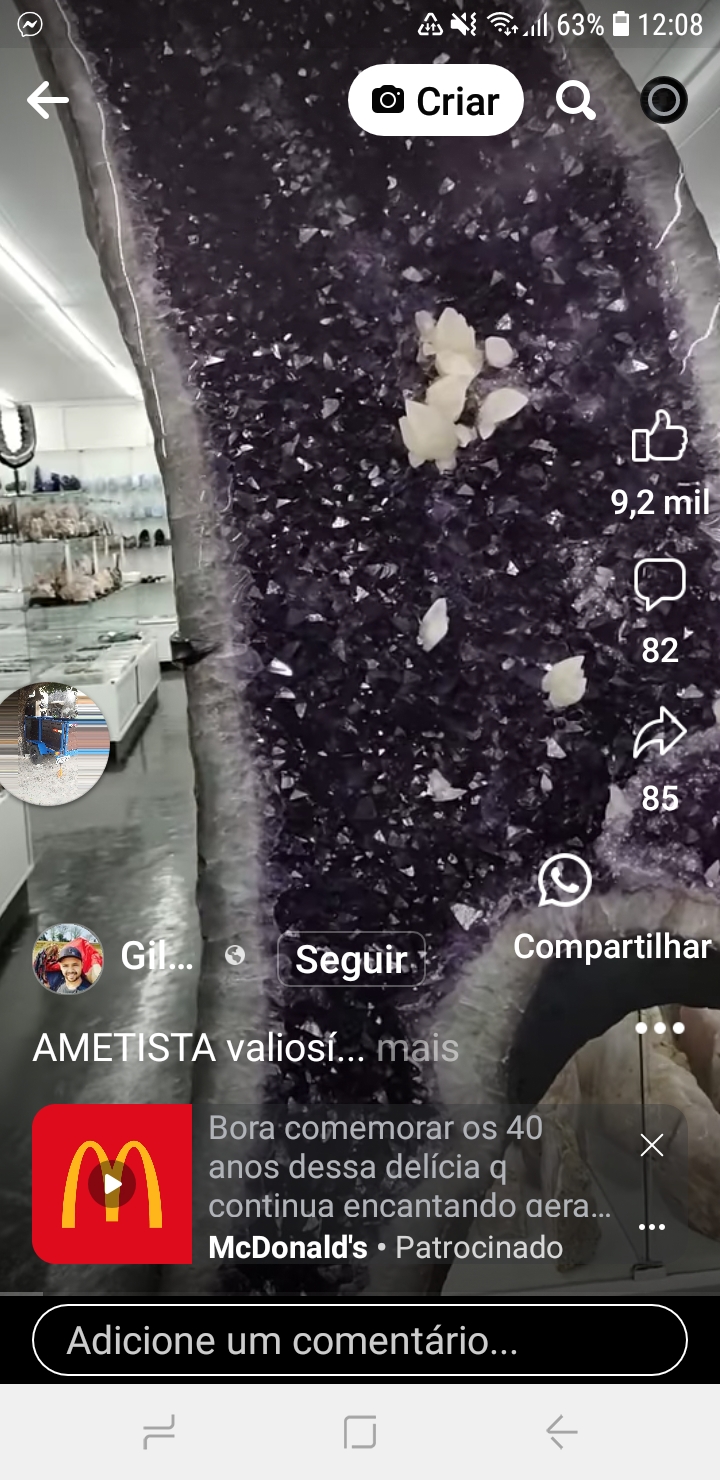Follow the creator with Seguir
720x1480 pixels.
[351, 960]
